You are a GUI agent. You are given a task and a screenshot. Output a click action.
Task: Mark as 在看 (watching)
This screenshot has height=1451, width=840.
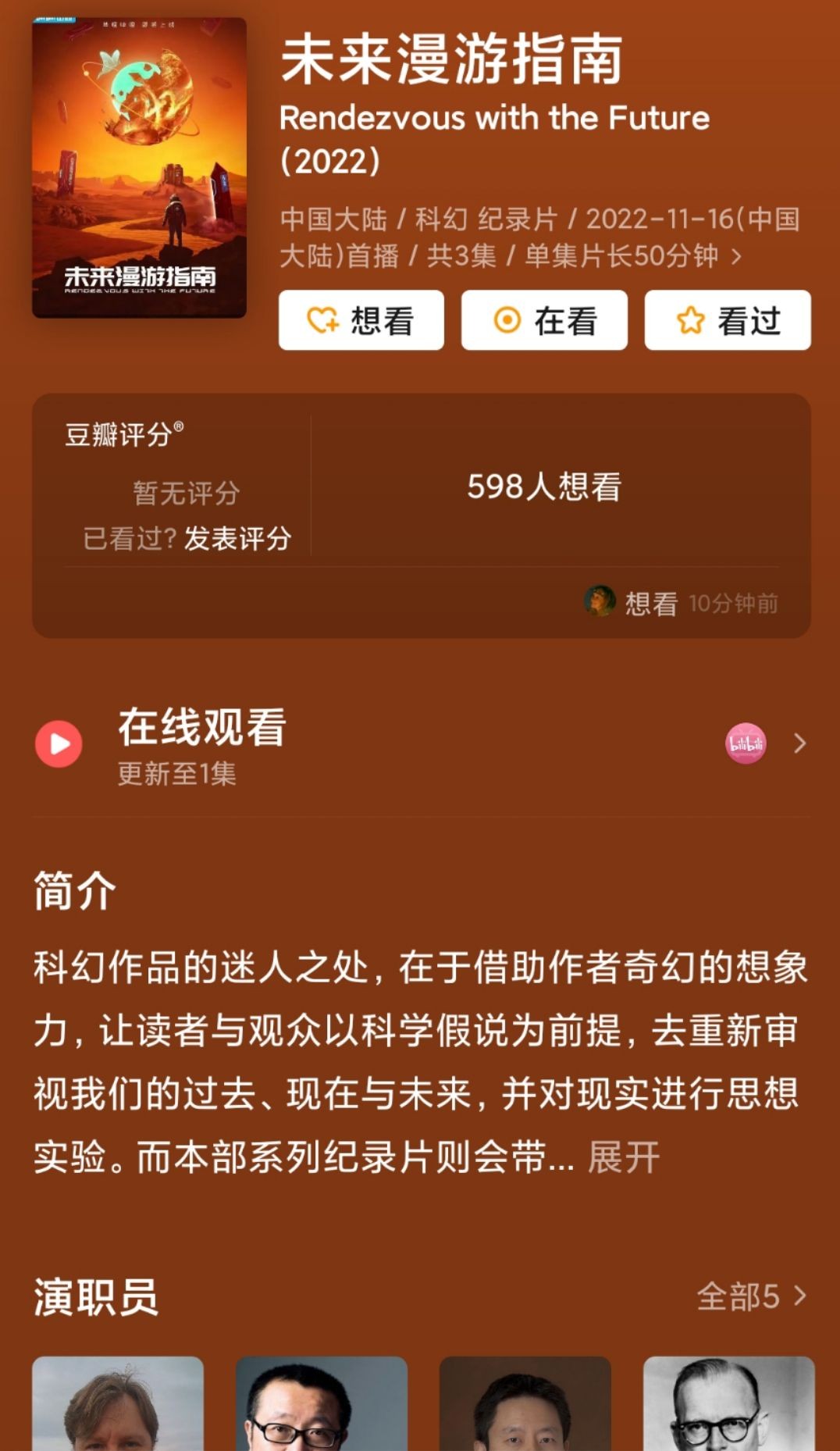click(544, 320)
